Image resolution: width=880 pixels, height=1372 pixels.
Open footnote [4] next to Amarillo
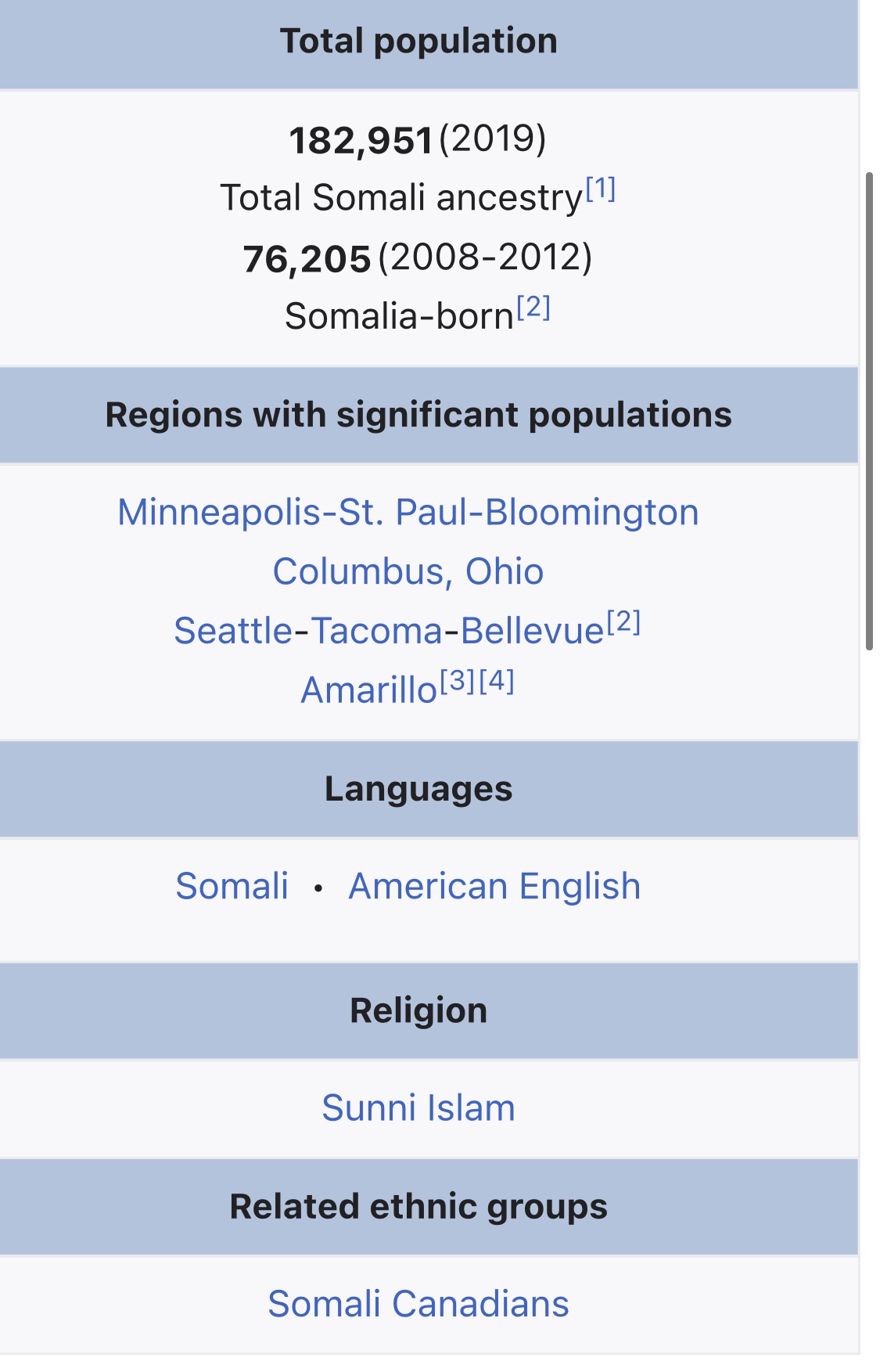[497, 682]
